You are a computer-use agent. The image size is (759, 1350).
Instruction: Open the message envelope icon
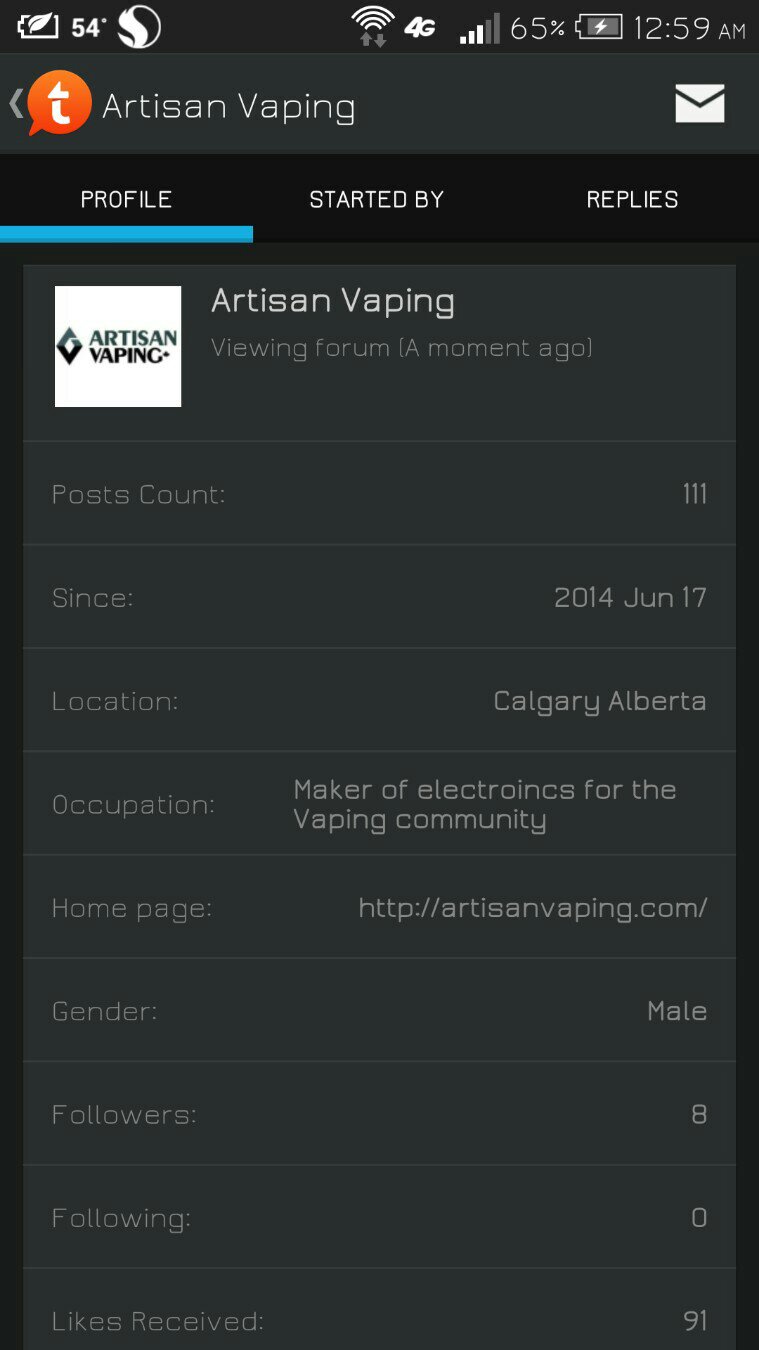(x=699, y=103)
